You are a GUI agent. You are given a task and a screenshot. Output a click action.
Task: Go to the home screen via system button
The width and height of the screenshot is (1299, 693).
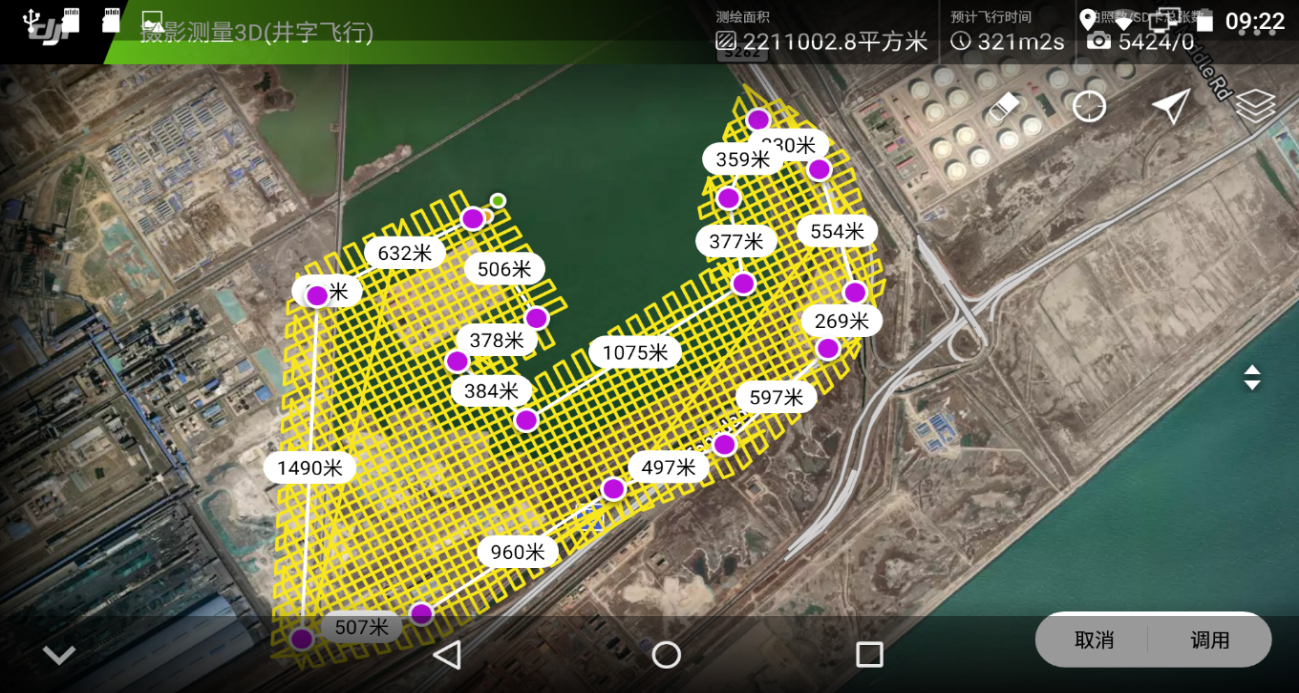click(x=666, y=655)
